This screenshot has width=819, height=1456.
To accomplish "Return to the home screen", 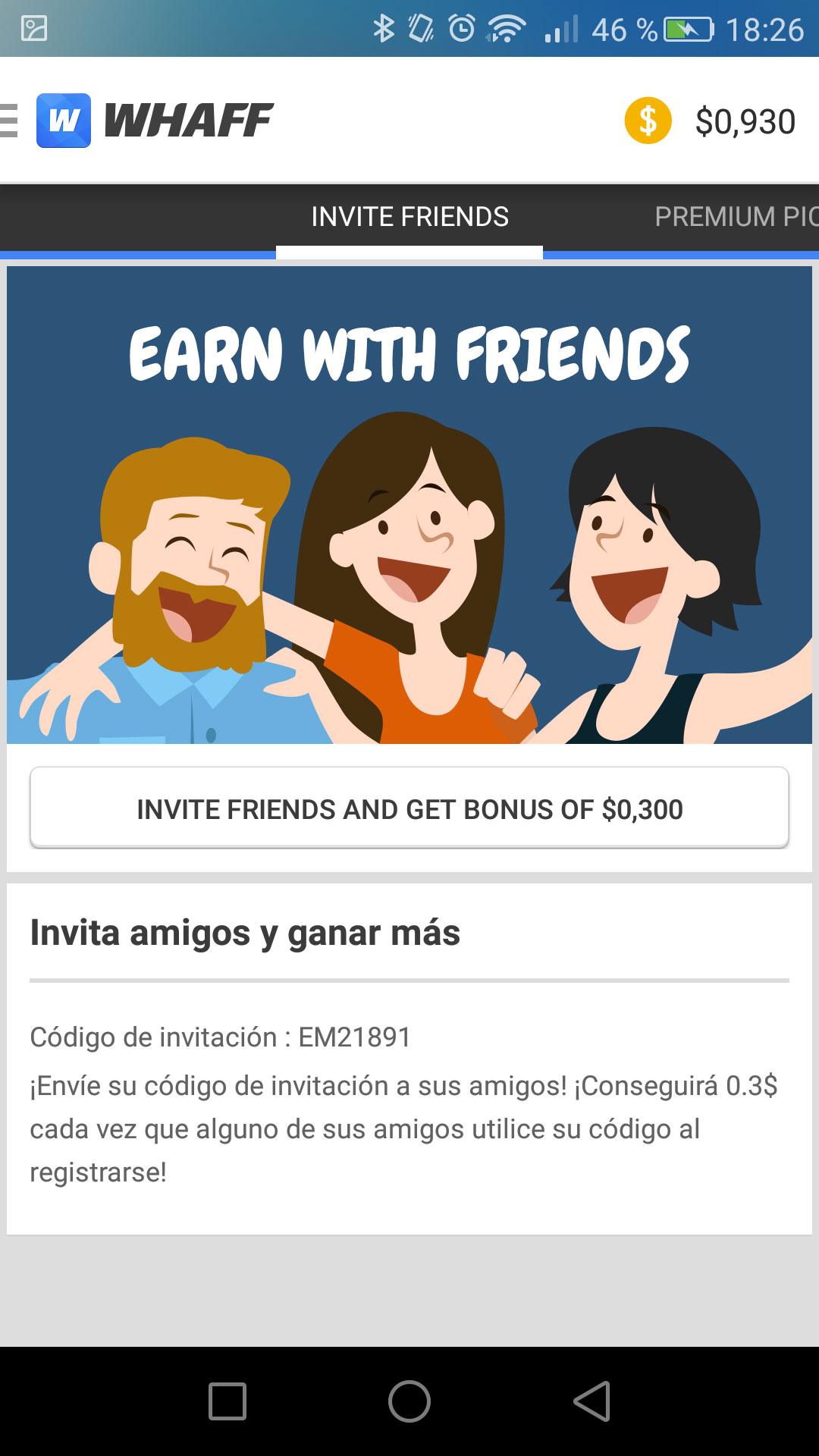I will pyautogui.click(x=409, y=1401).
